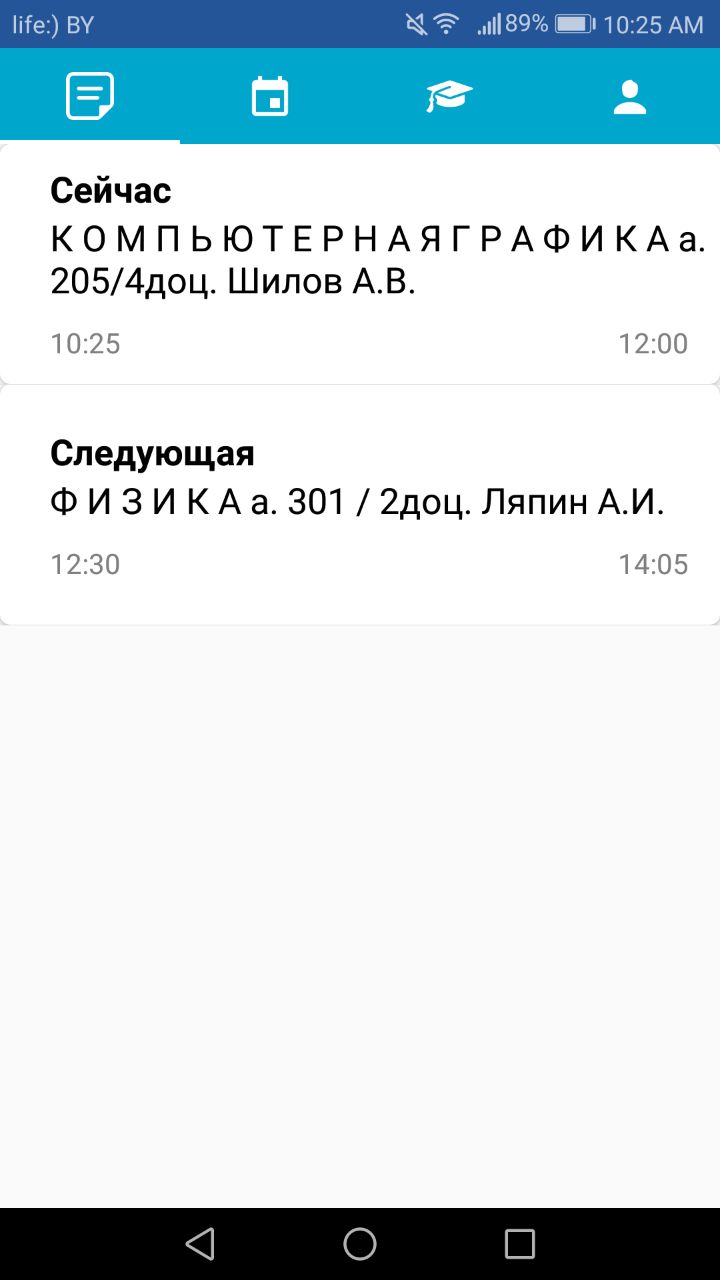Image resolution: width=720 pixels, height=1280 pixels.
Task: Return to the home screen
Action: point(360,1244)
